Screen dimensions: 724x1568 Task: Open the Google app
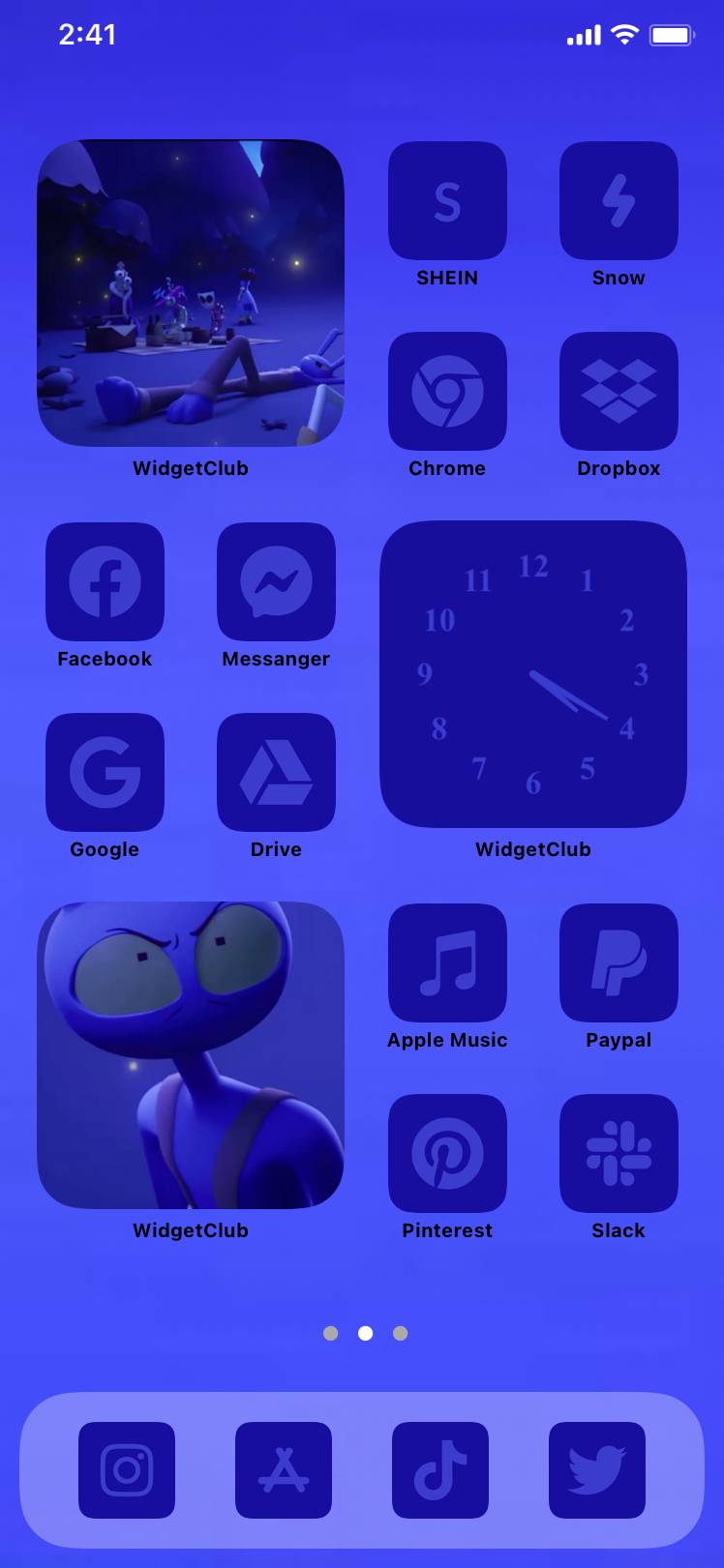[105, 773]
